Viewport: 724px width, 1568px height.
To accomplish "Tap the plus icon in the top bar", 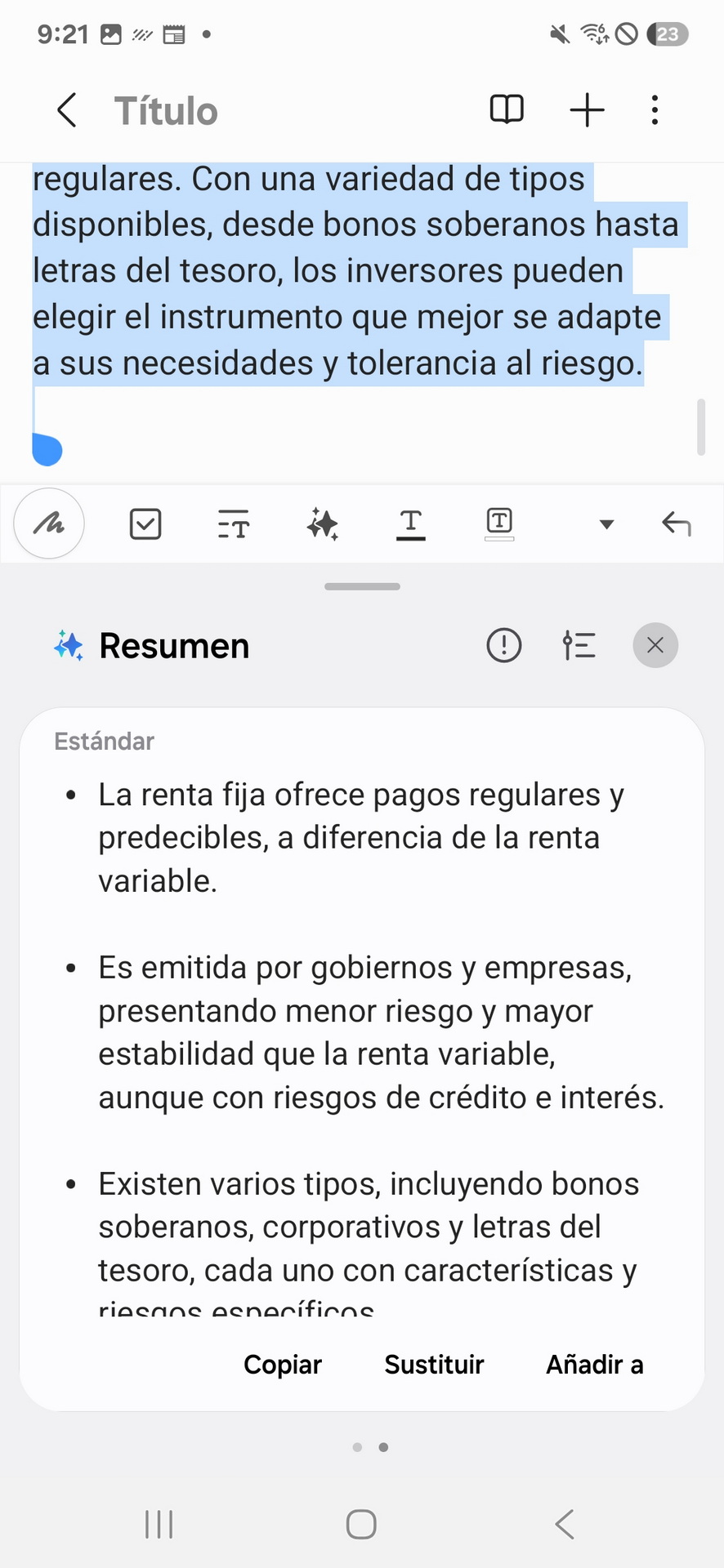I will click(x=587, y=109).
